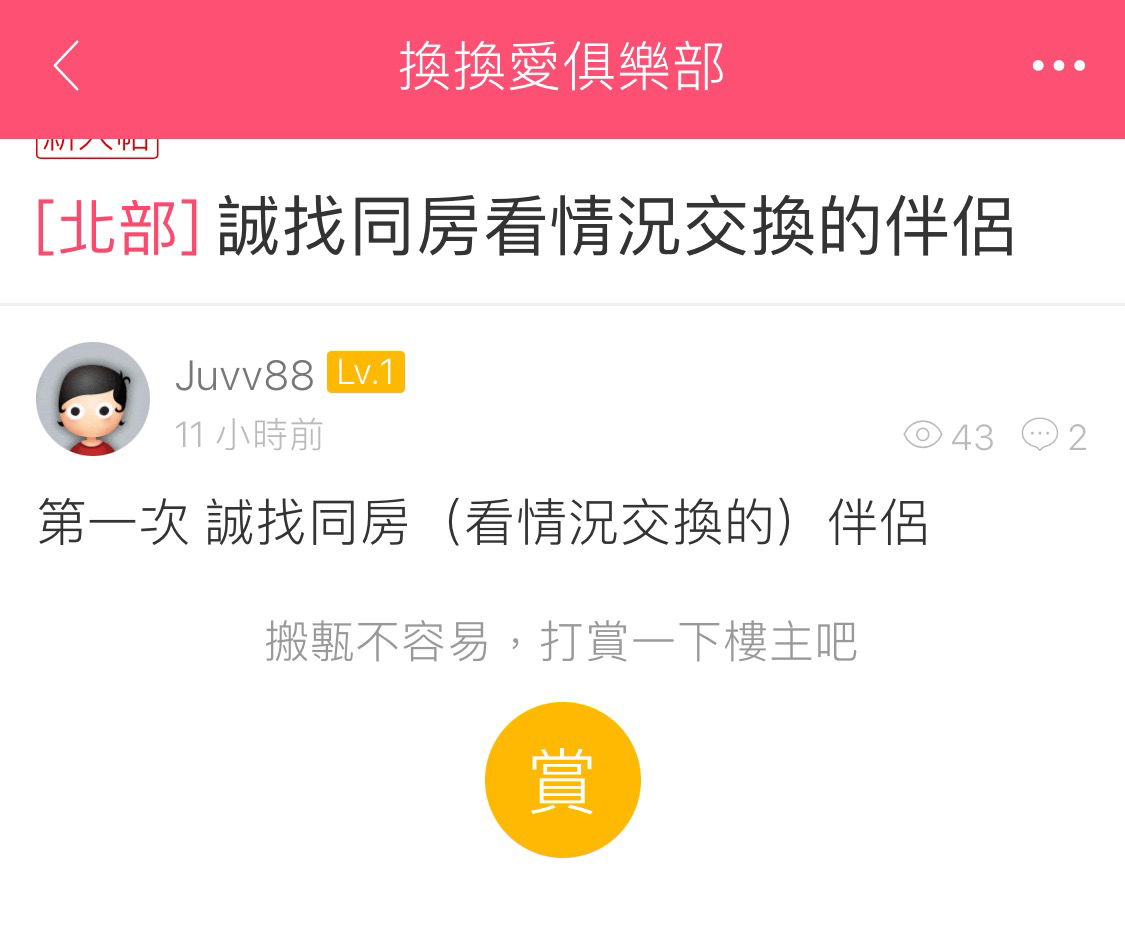Open the username Juvv88
Image resolution: width=1125 pixels, height=929 pixels.
tap(244, 376)
